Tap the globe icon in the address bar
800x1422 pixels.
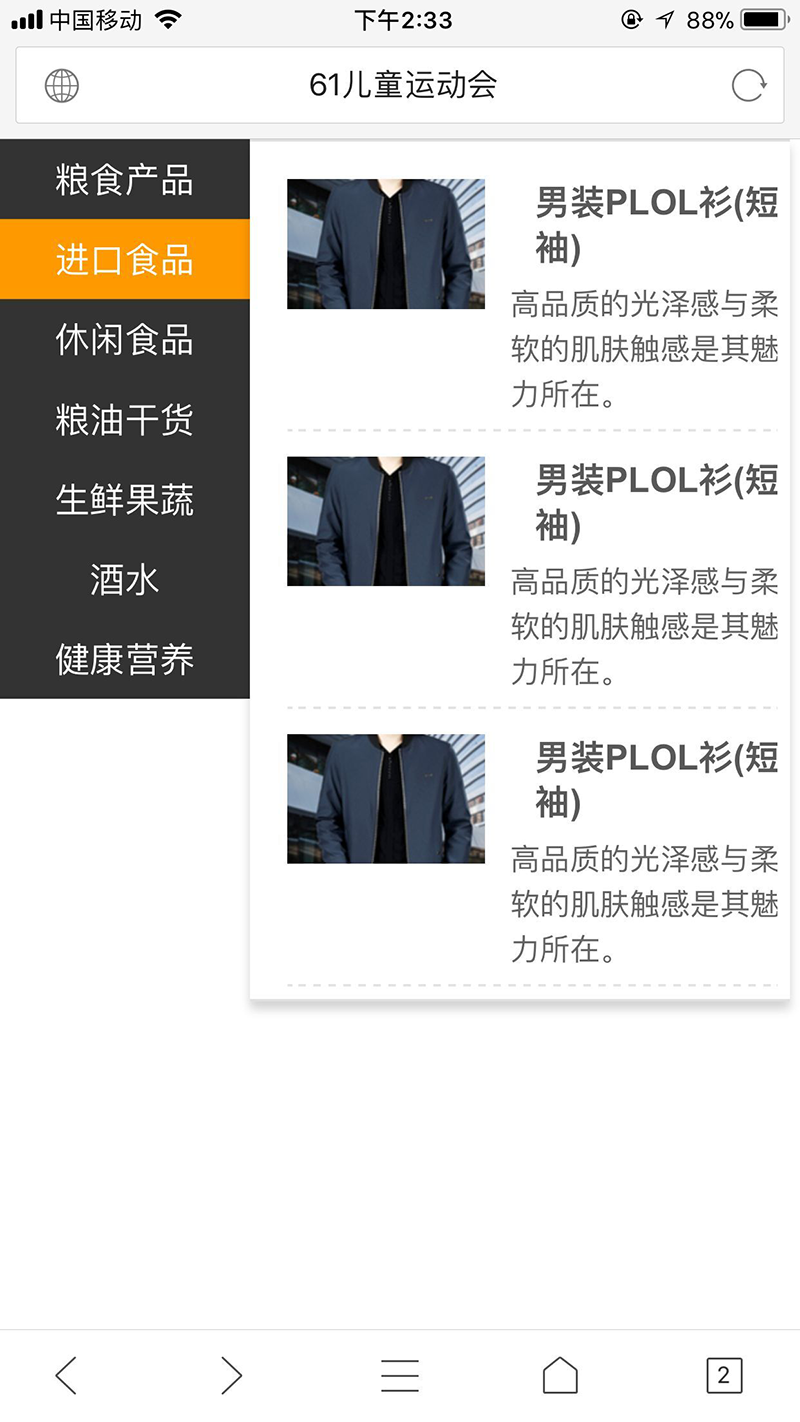61,85
